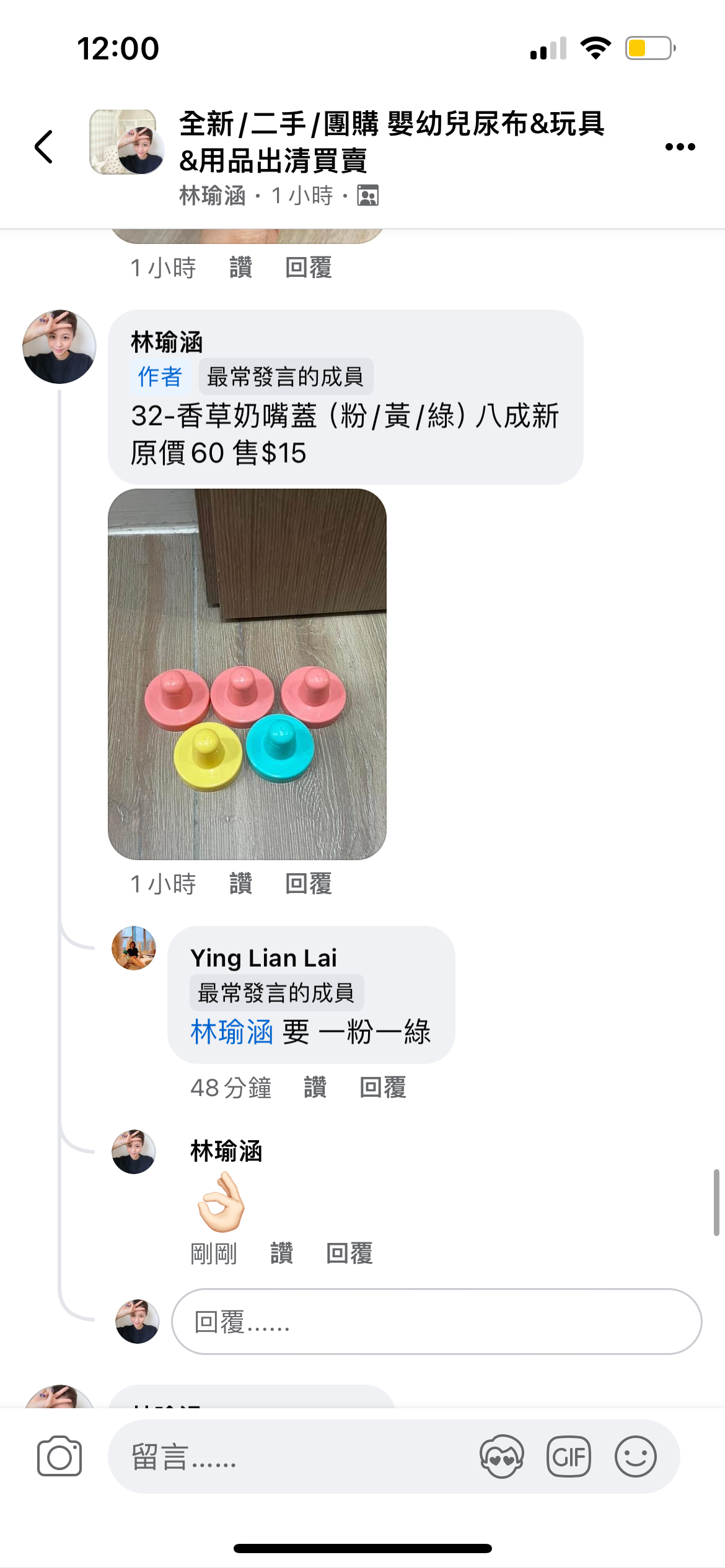Open the GIF picker

tap(568, 1457)
